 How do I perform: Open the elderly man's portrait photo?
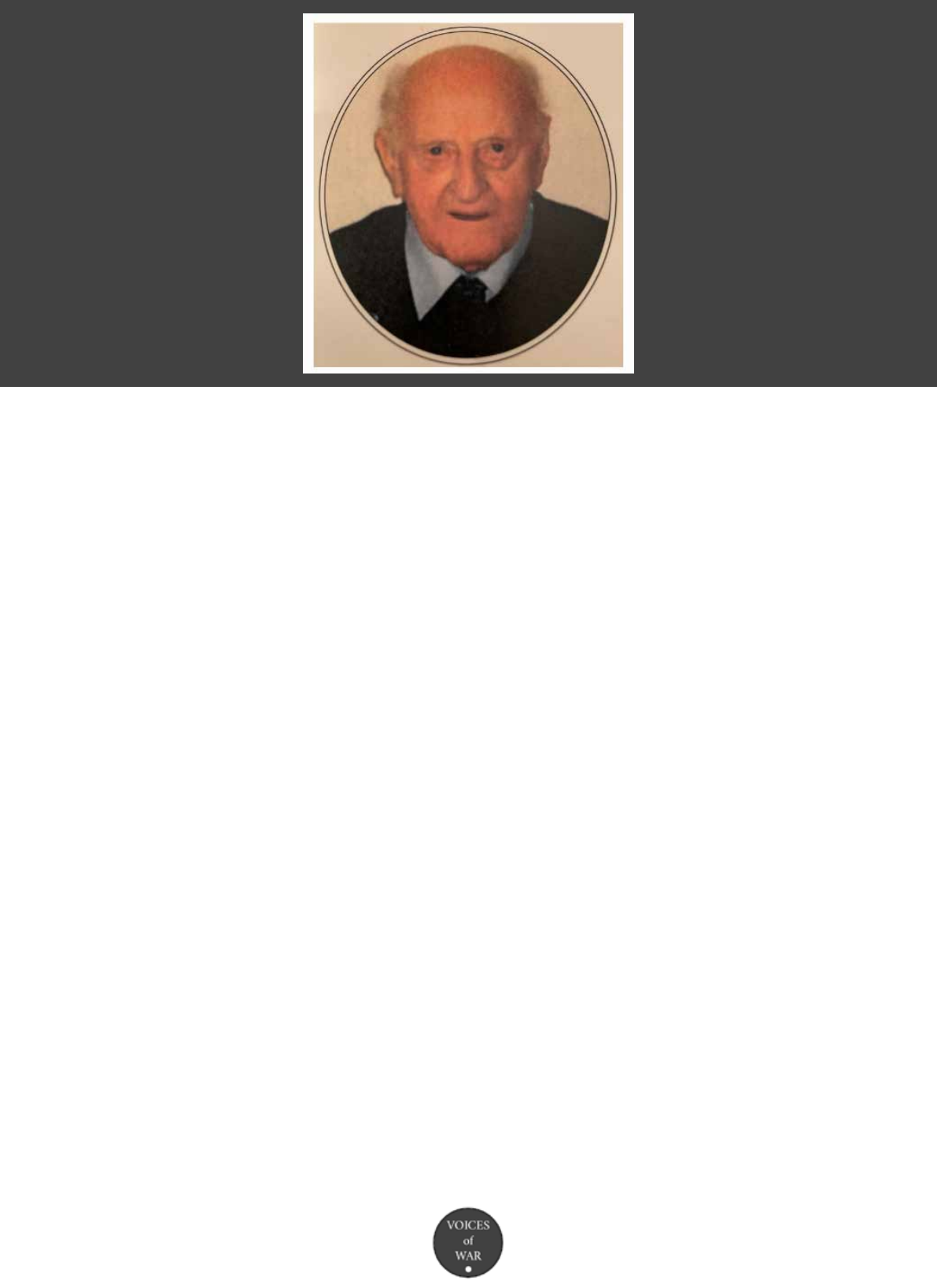[x=468, y=193]
